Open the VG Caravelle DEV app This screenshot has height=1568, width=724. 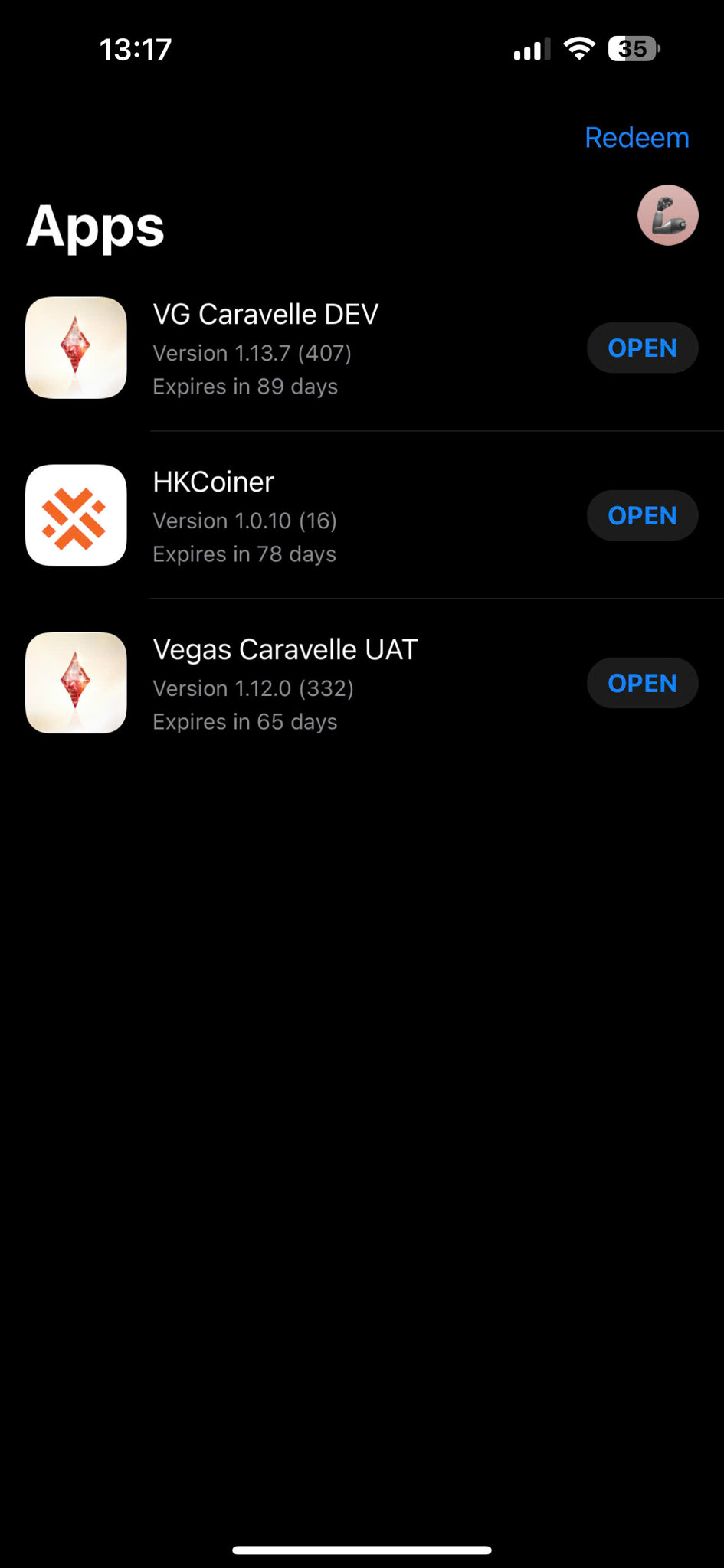pyautogui.click(x=642, y=348)
